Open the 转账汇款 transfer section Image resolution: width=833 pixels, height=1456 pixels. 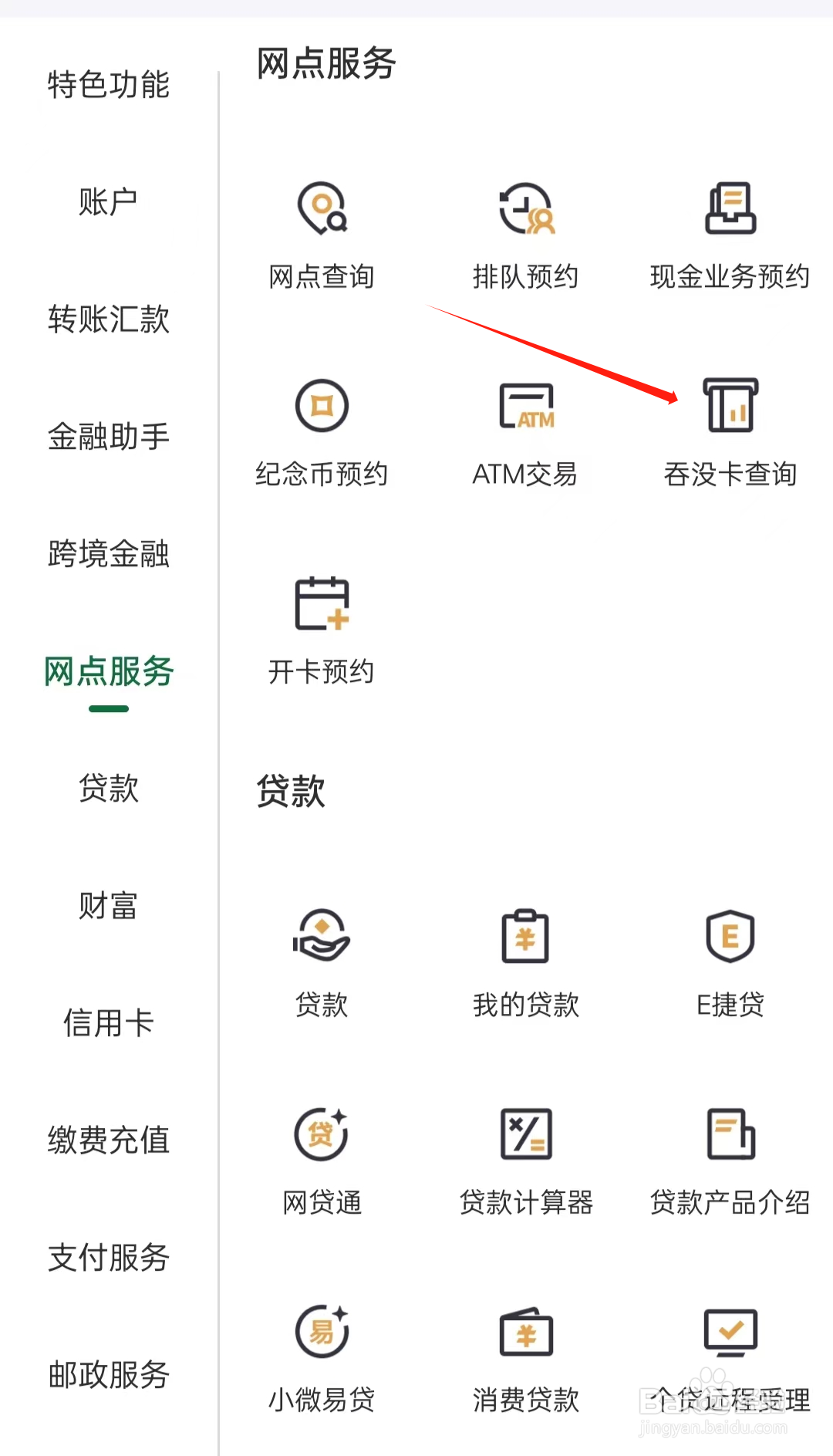pos(110,319)
